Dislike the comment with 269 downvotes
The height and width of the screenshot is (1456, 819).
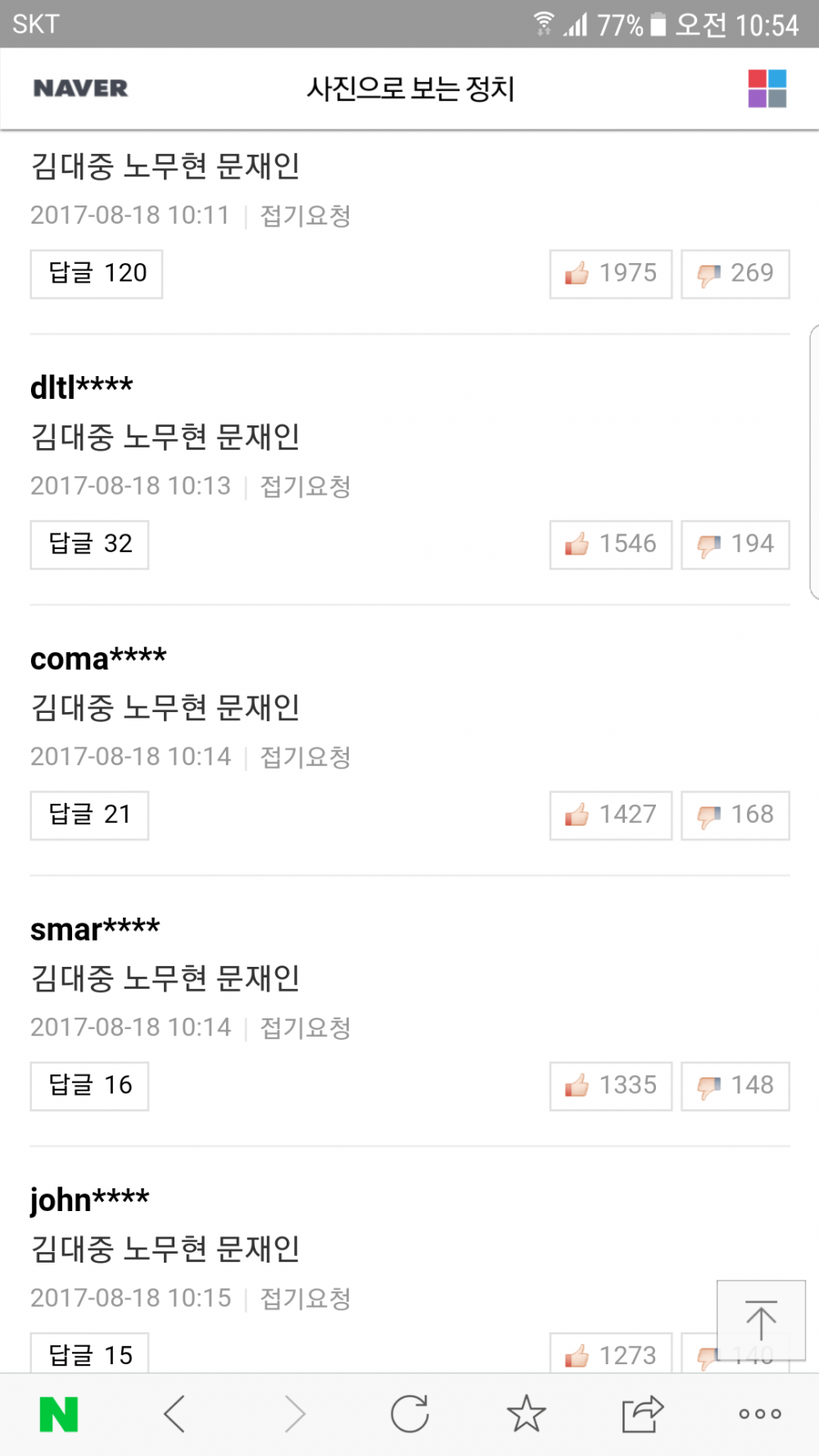click(735, 274)
